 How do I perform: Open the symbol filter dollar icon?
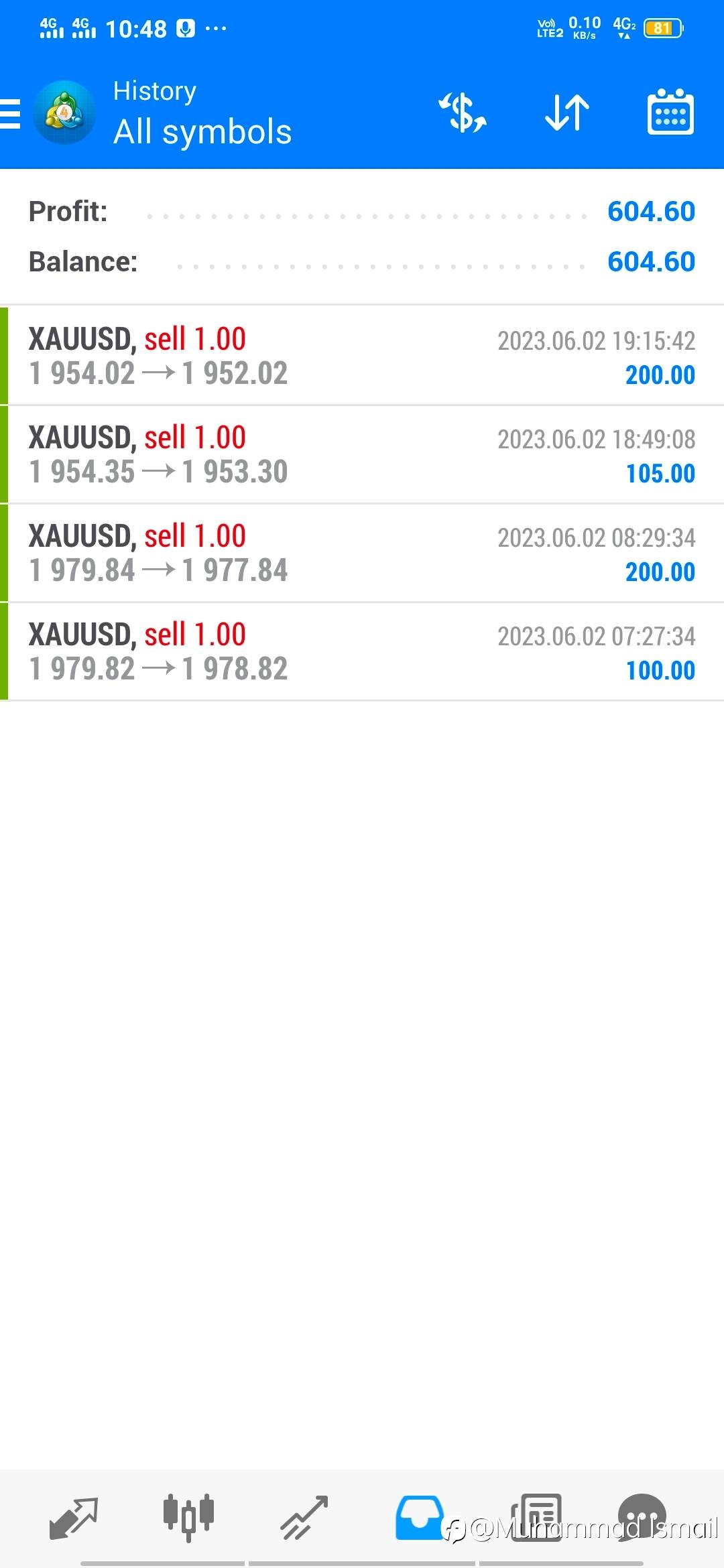coord(463,113)
